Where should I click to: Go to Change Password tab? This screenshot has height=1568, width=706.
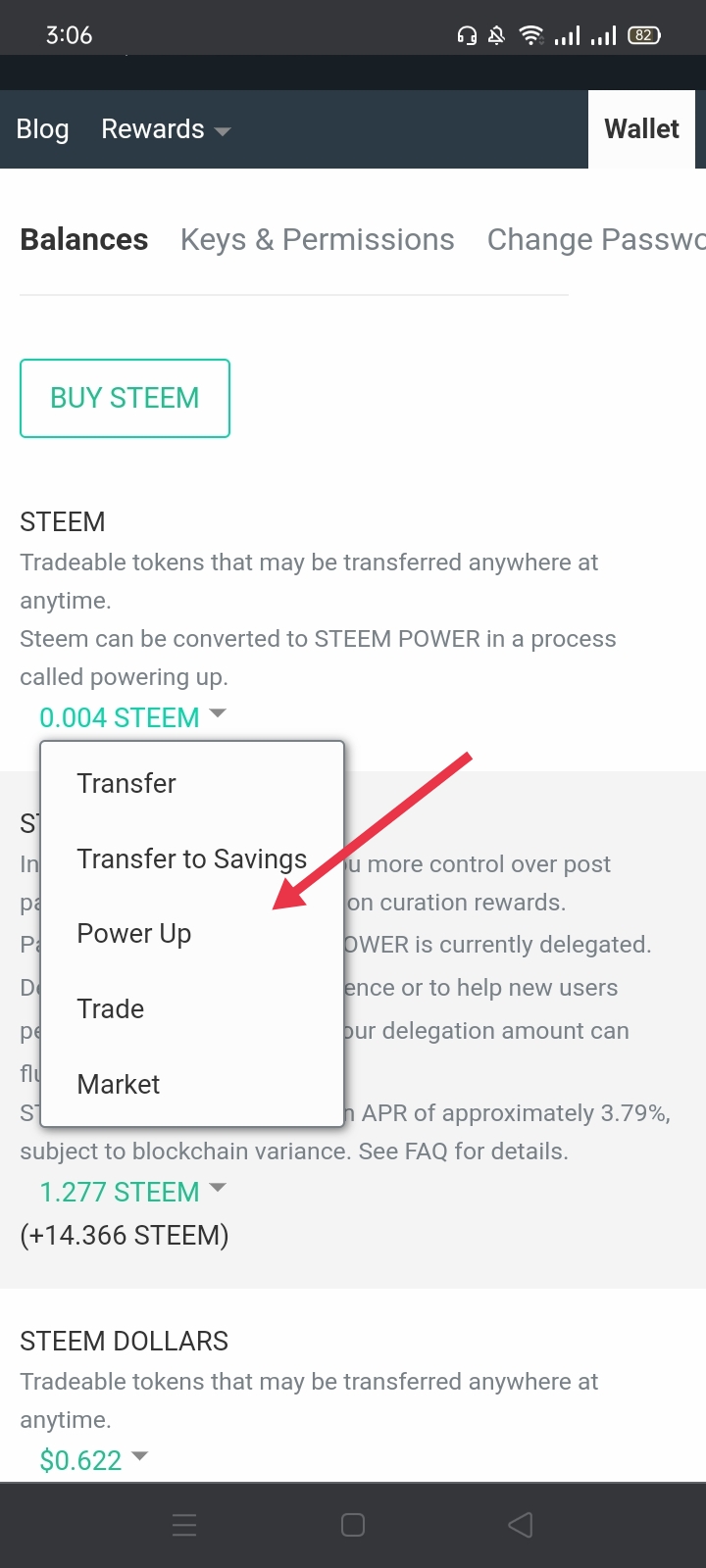pos(596,240)
